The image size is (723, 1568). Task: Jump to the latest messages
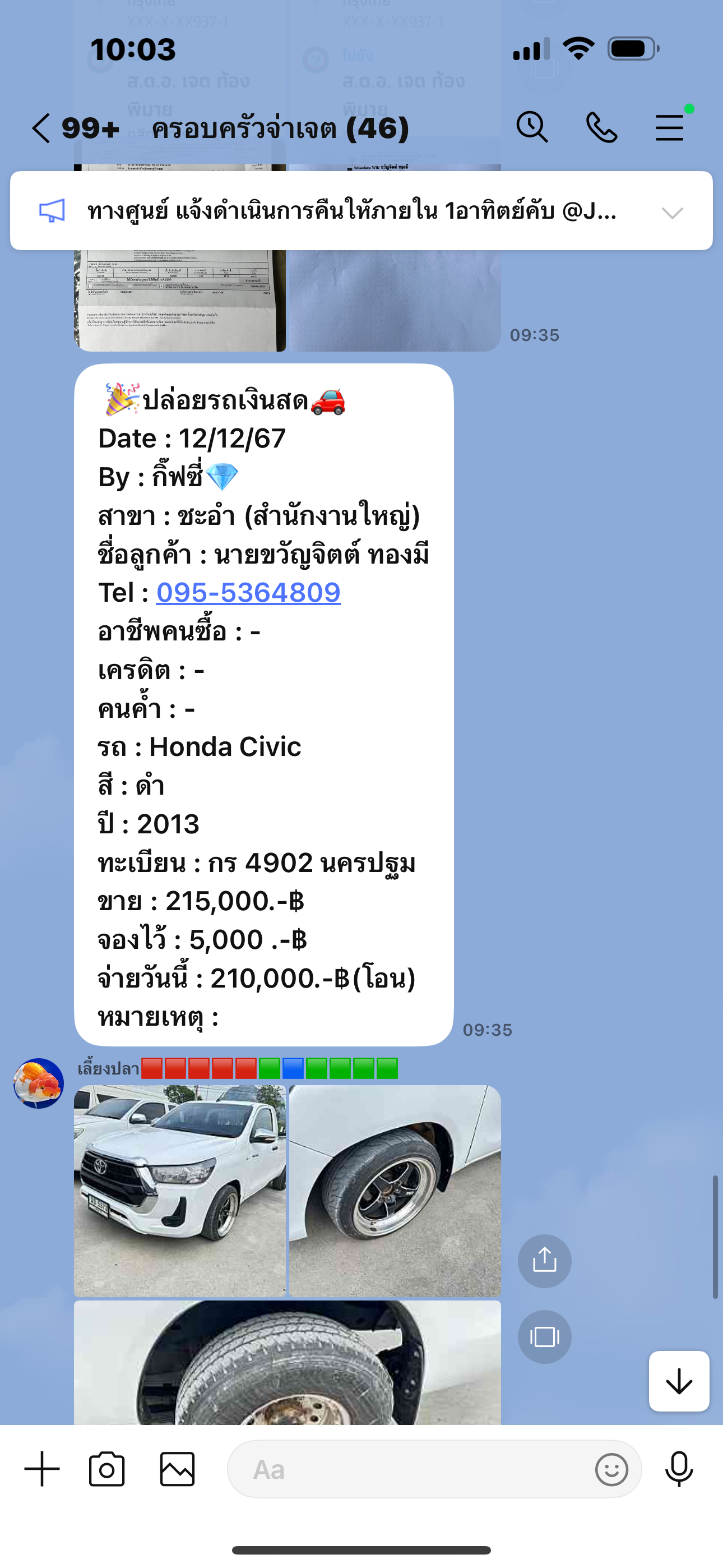tap(679, 1381)
